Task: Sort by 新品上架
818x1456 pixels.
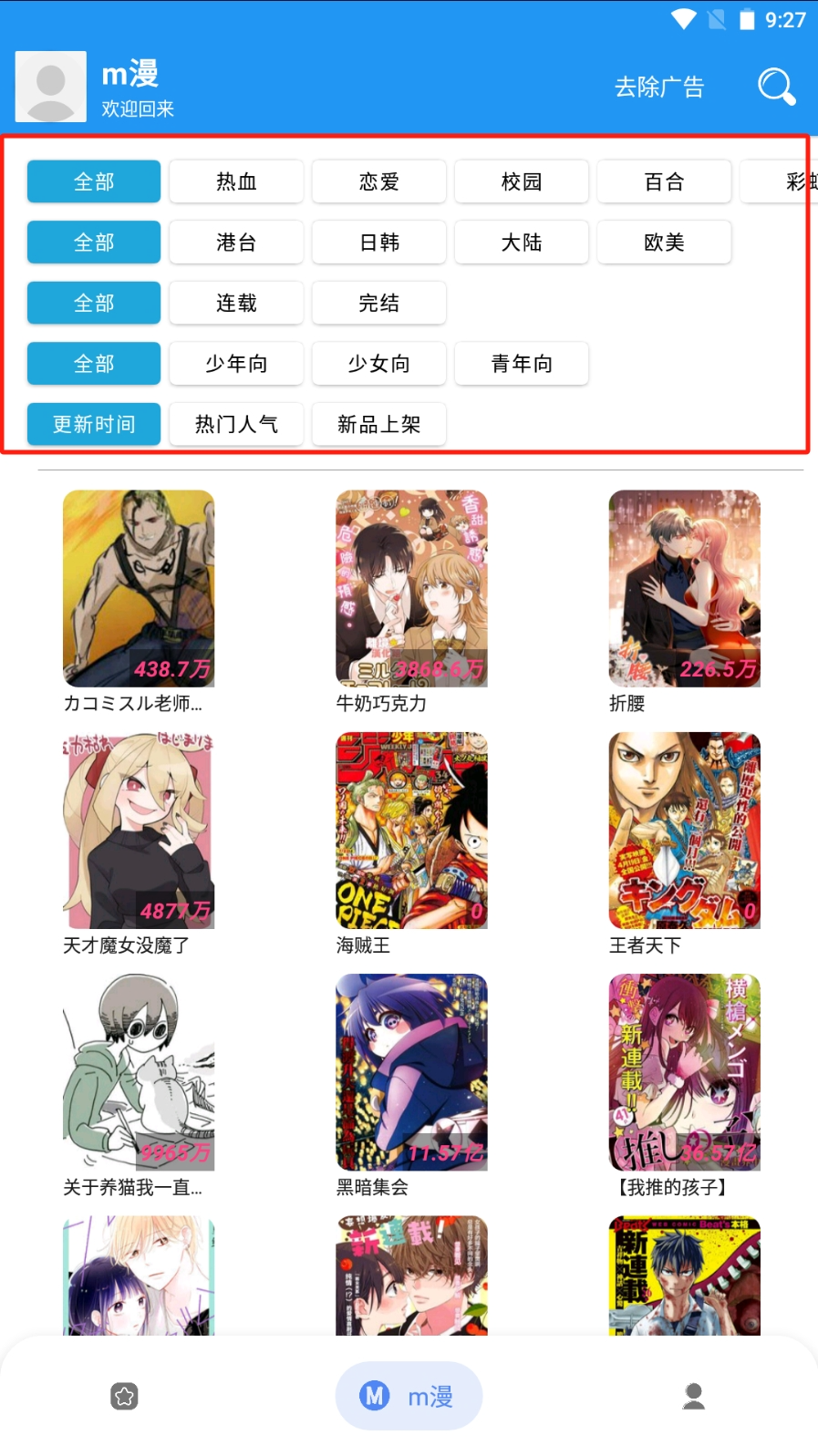Action: pyautogui.click(x=378, y=424)
